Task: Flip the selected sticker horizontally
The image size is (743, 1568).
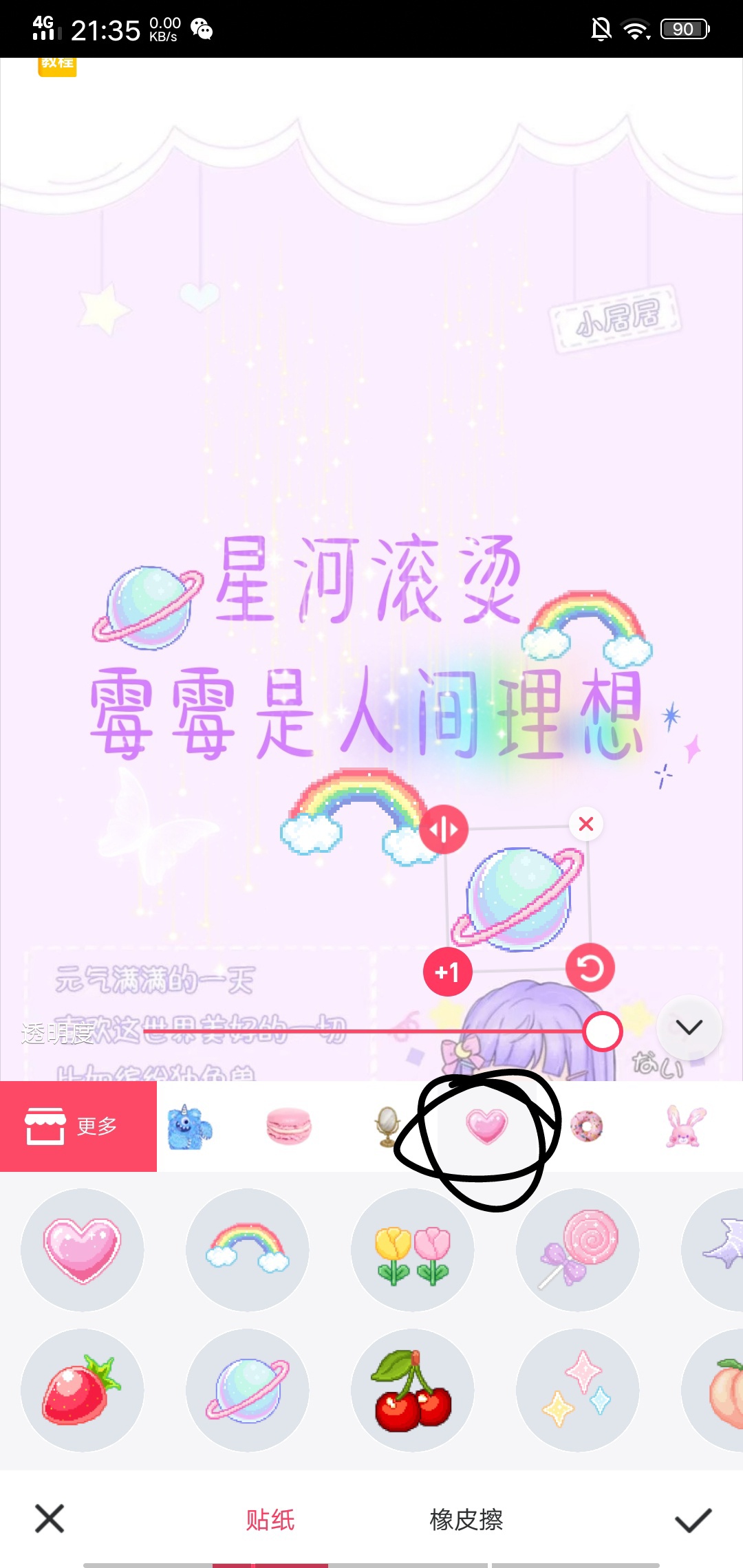Action: click(444, 829)
